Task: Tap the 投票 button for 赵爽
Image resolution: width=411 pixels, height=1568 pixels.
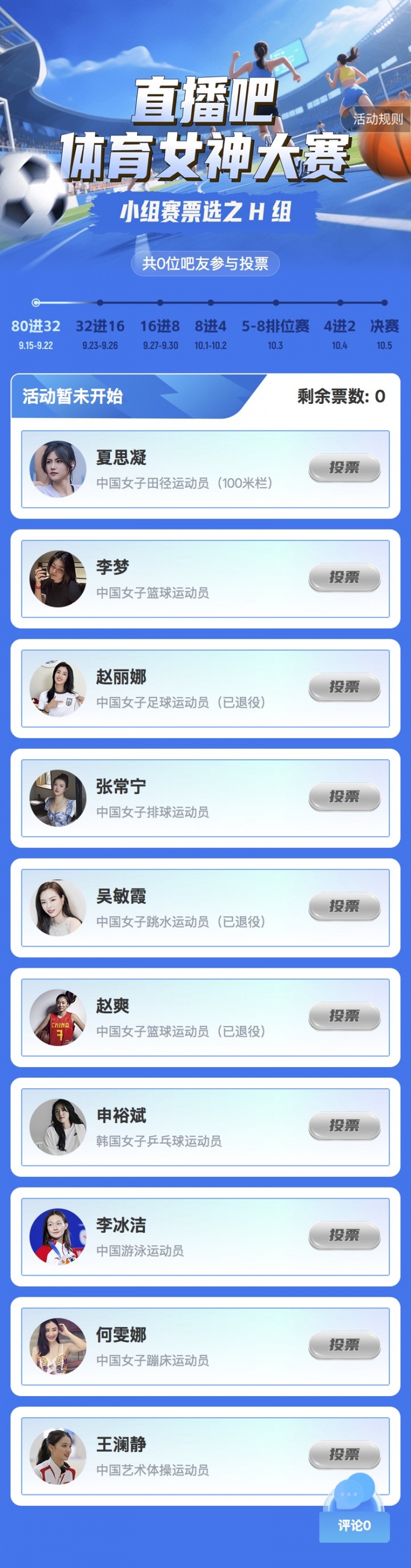Action: pyautogui.click(x=344, y=1016)
